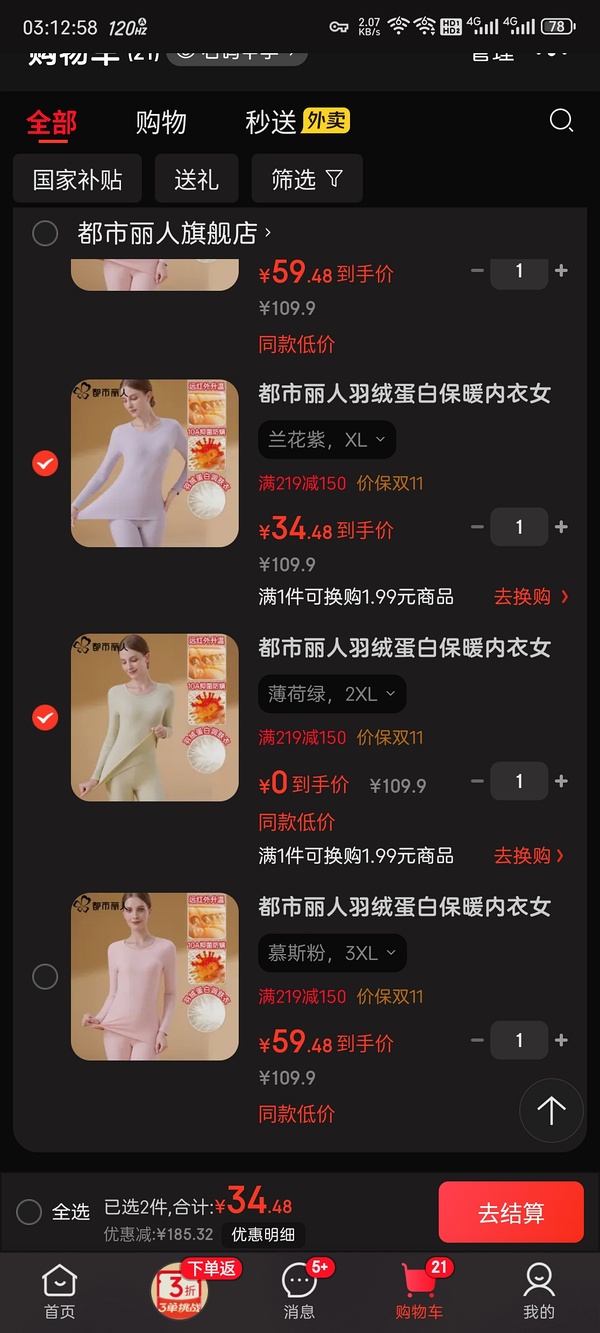Increase quantity of the 慕斯粉 3XL item
Screen dimensions: 600x1333
click(x=561, y=1040)
